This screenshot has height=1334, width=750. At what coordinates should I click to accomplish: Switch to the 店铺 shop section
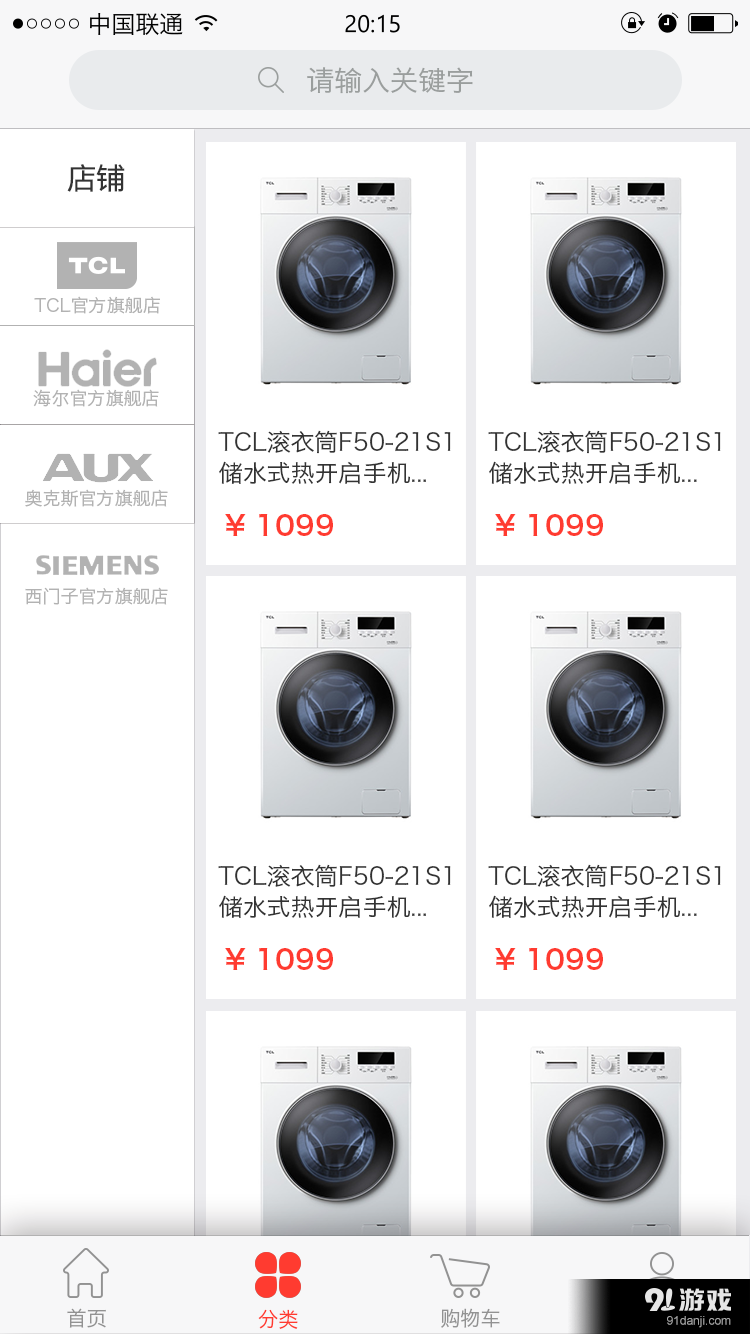pos(97,178)
